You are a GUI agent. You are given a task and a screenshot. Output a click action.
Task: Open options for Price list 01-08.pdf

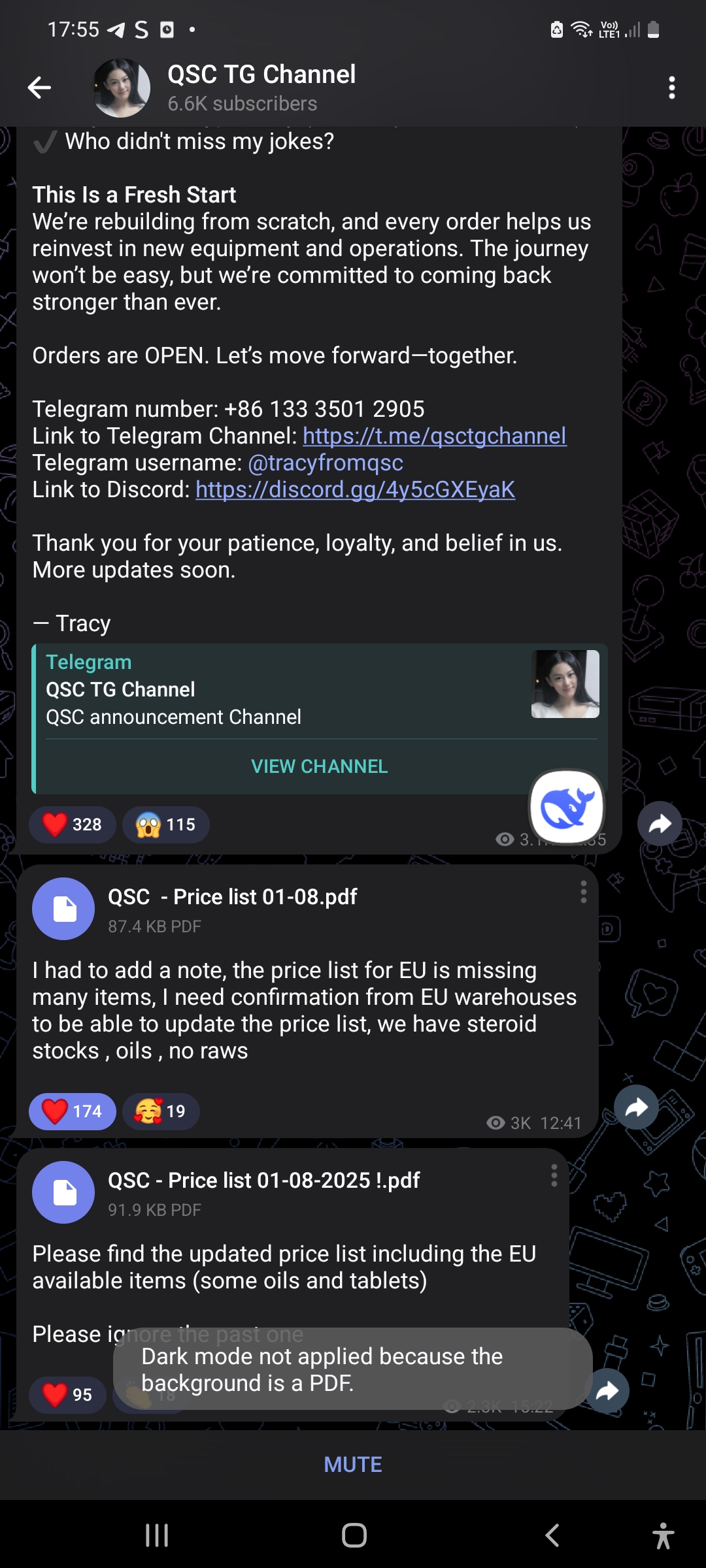(x=583, y=892)
